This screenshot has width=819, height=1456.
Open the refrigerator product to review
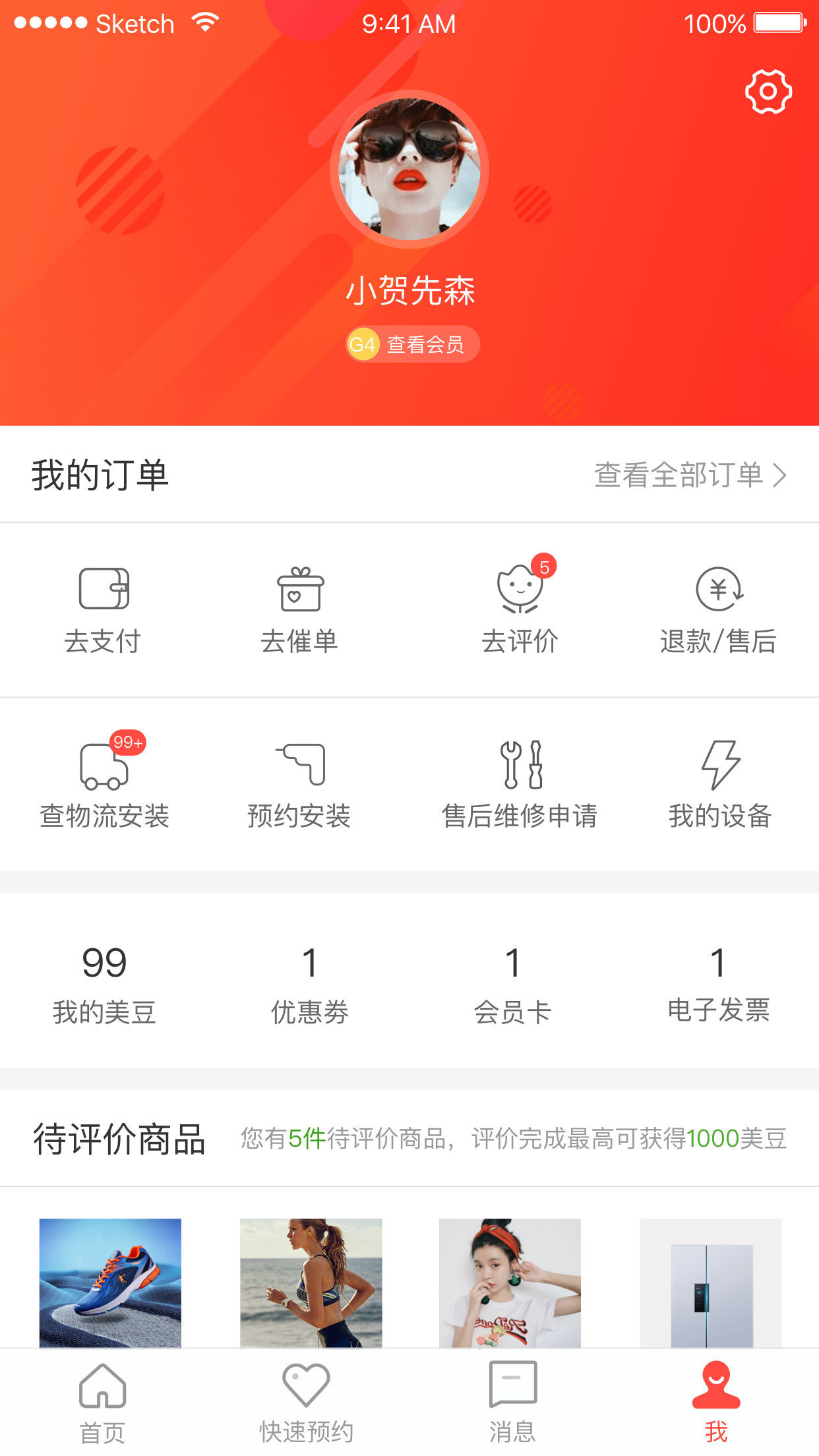tap(711, 1282)
